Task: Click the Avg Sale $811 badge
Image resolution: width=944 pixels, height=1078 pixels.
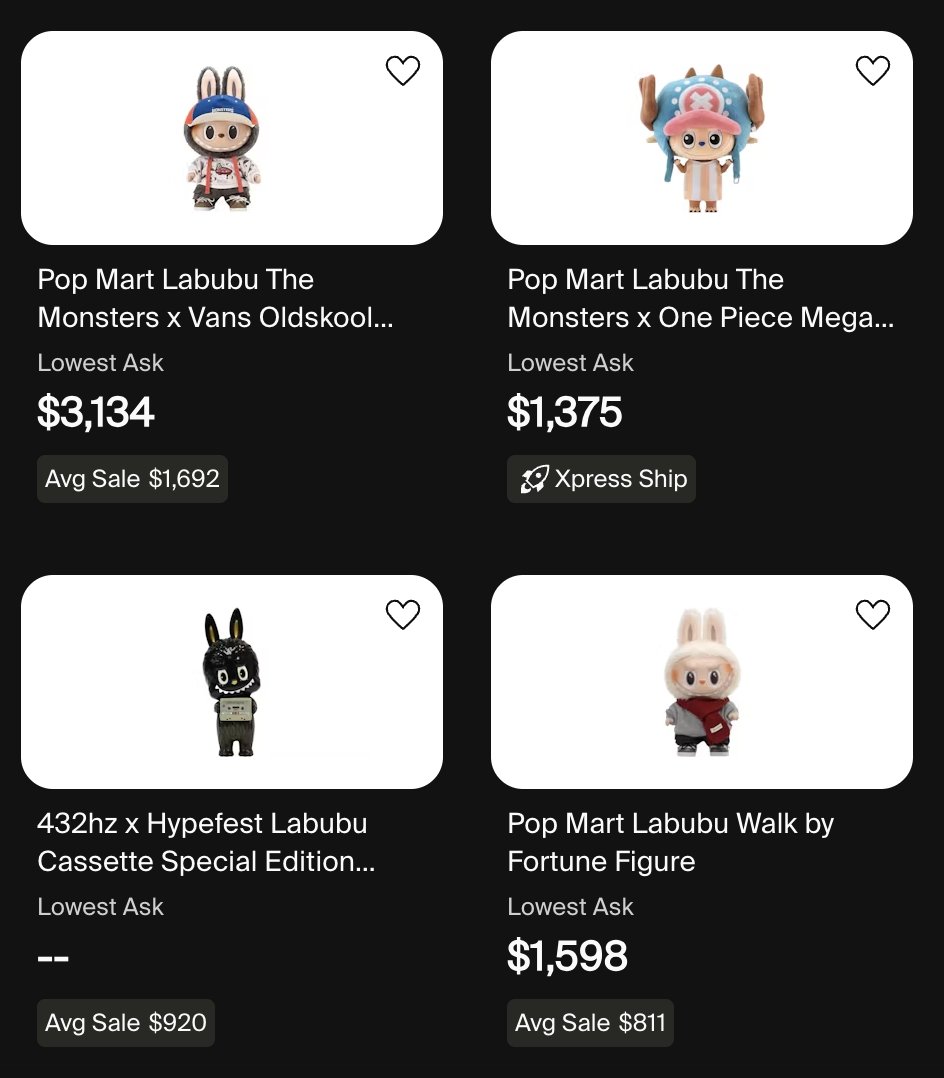Action: (x=590, y=1023)
